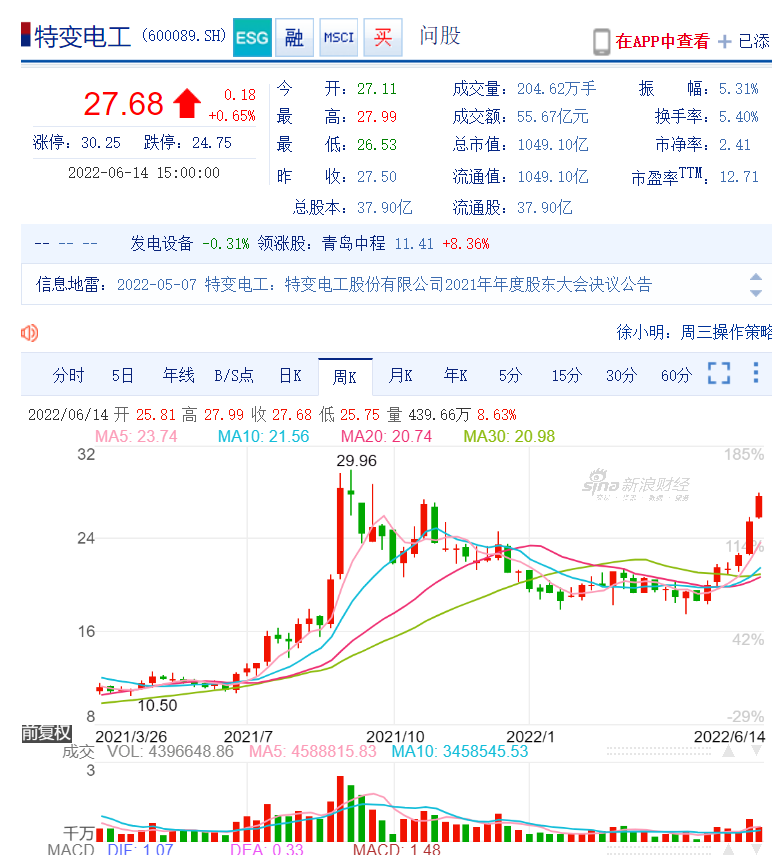Image resolution: width=772 pixels, height=855 pixels.
Task: Expand the chart to fullscreen
Action: tap(718, 374)
